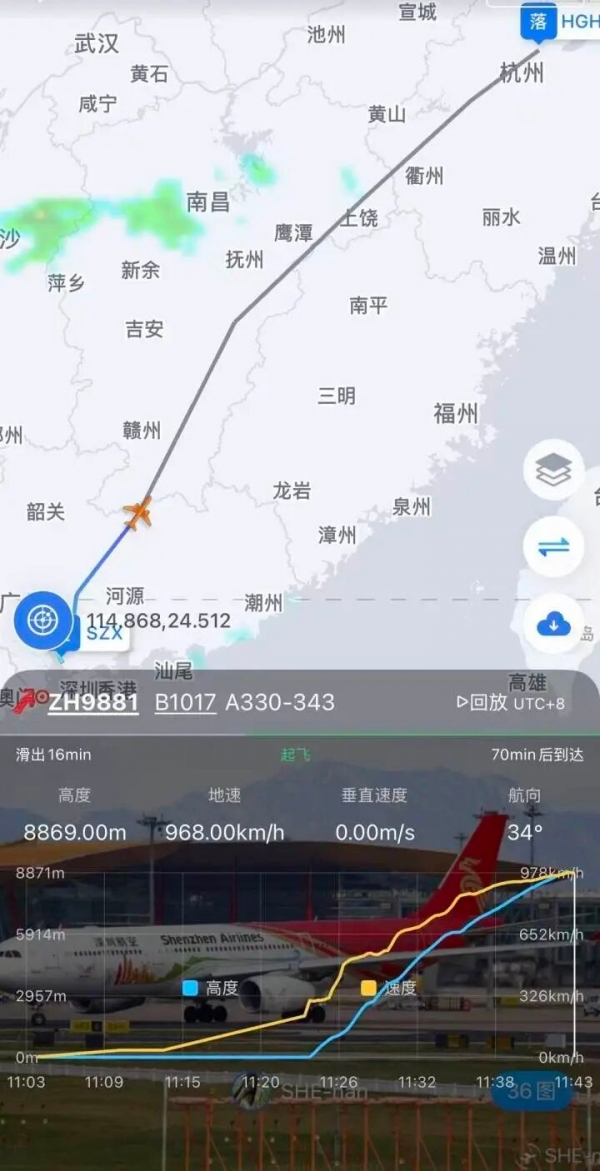This screenshot has height=1171, width=600.
Task: Recenter the map with the target button
Action: 43,620
